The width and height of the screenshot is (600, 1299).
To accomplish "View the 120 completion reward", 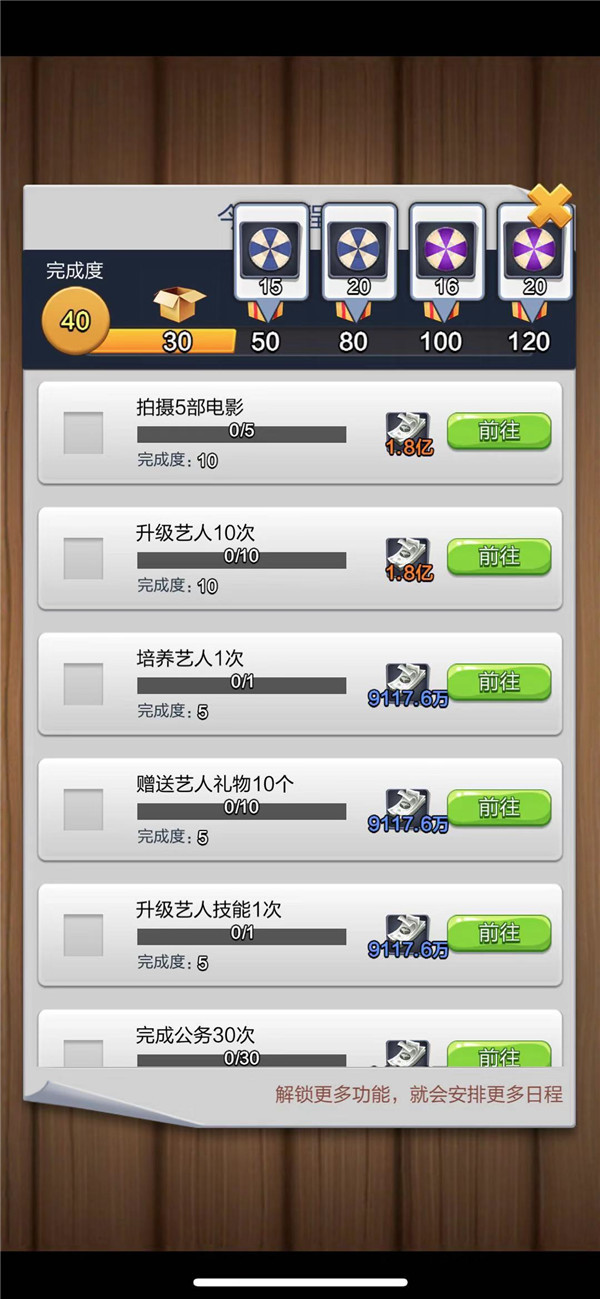I will [x=533, y=251].
